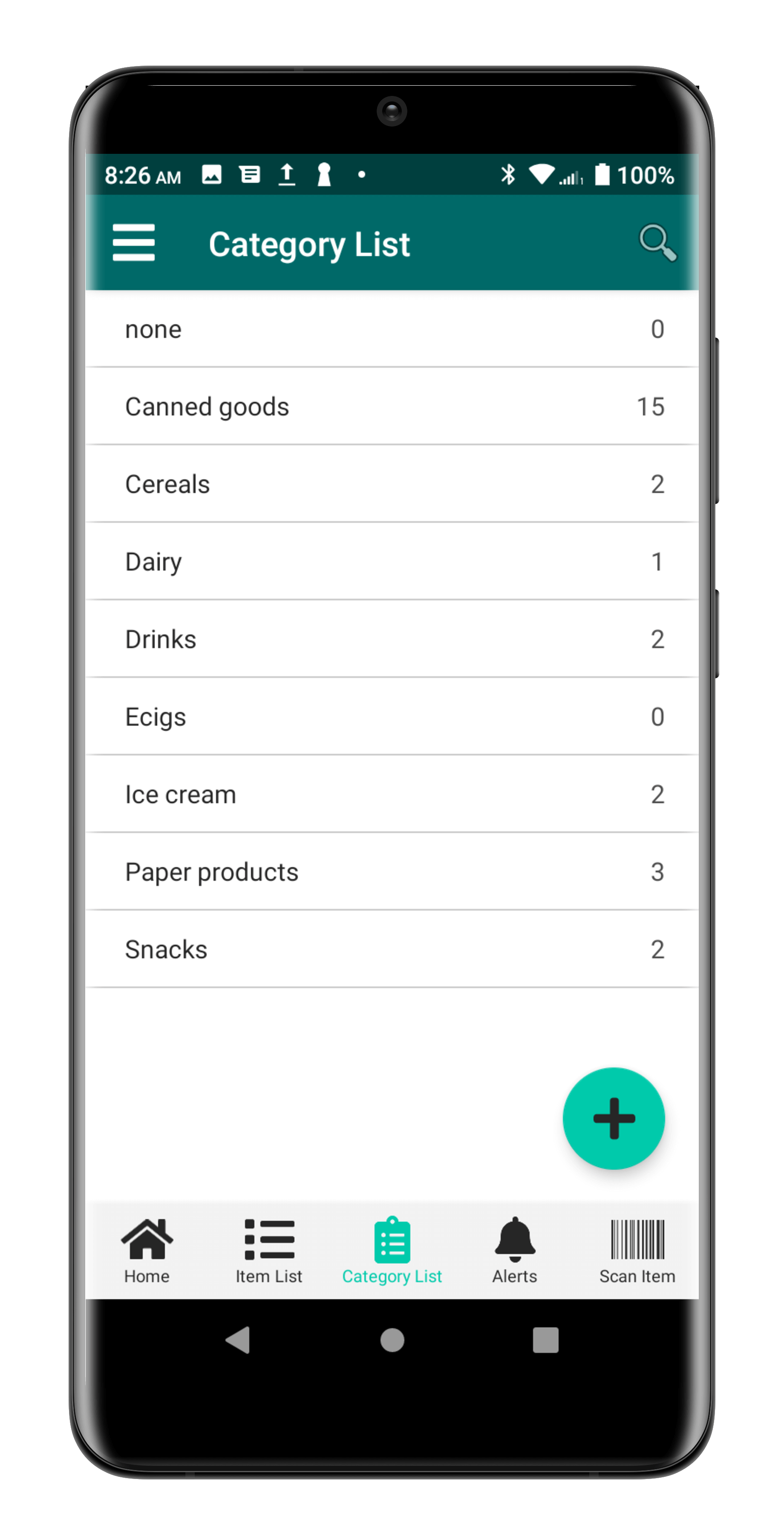Image resolution: width=784 pixels, height=1534 pixels.
Task: Open the none category
Action: tap(392, 329)
